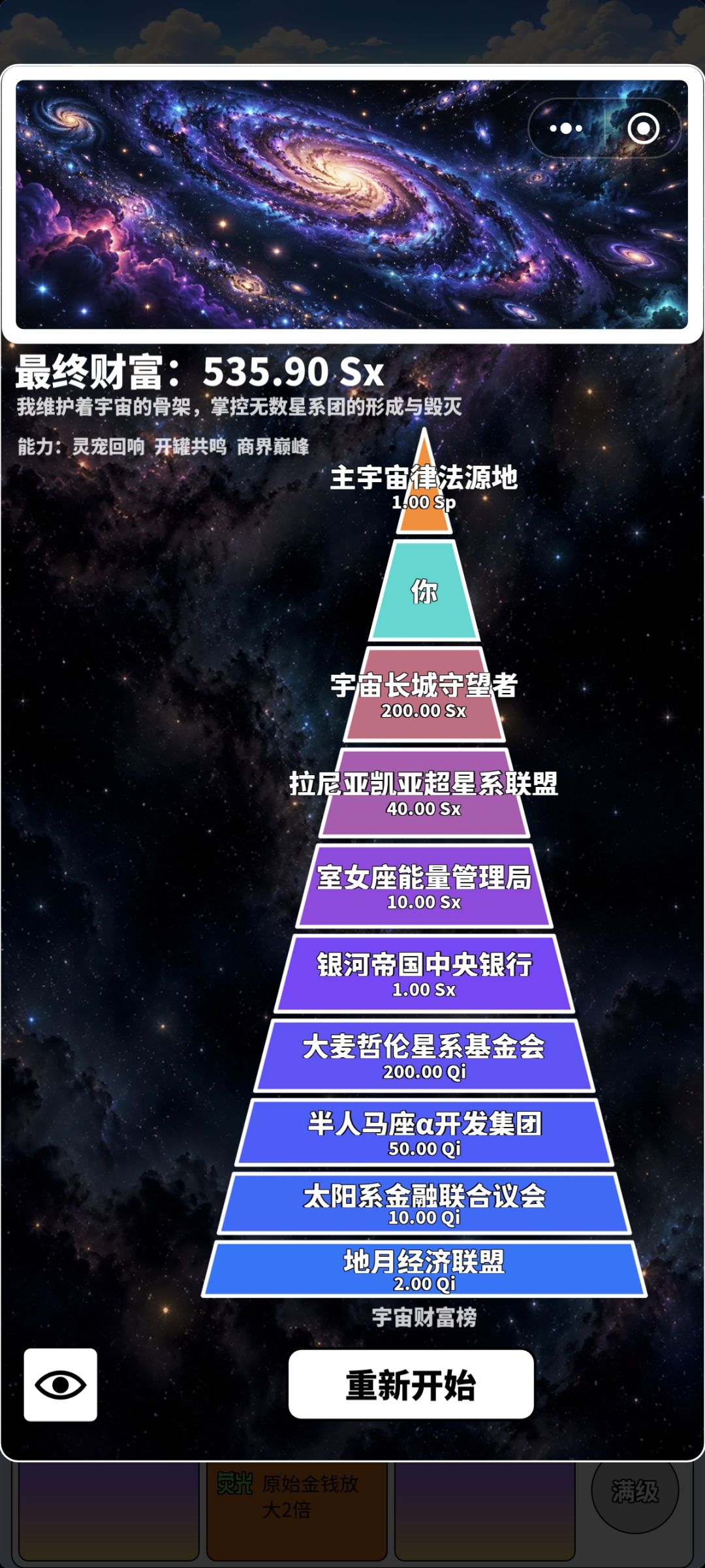
Task: Tap 重新开始 to restart the game
Action: [411, 1384]
